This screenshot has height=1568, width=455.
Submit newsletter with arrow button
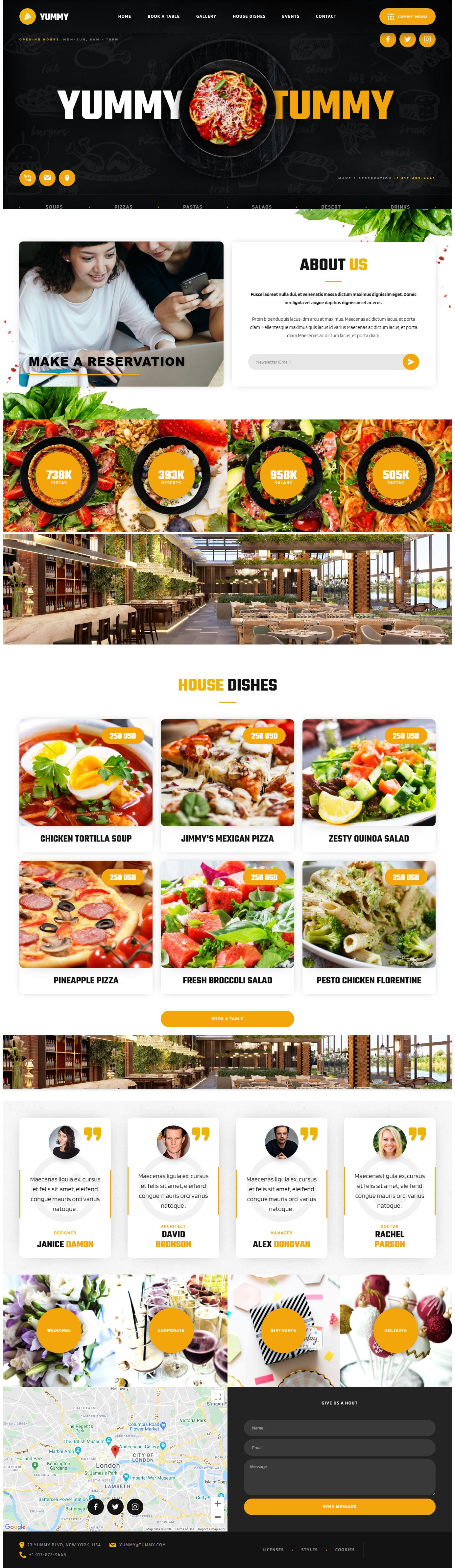pos(411,362)
